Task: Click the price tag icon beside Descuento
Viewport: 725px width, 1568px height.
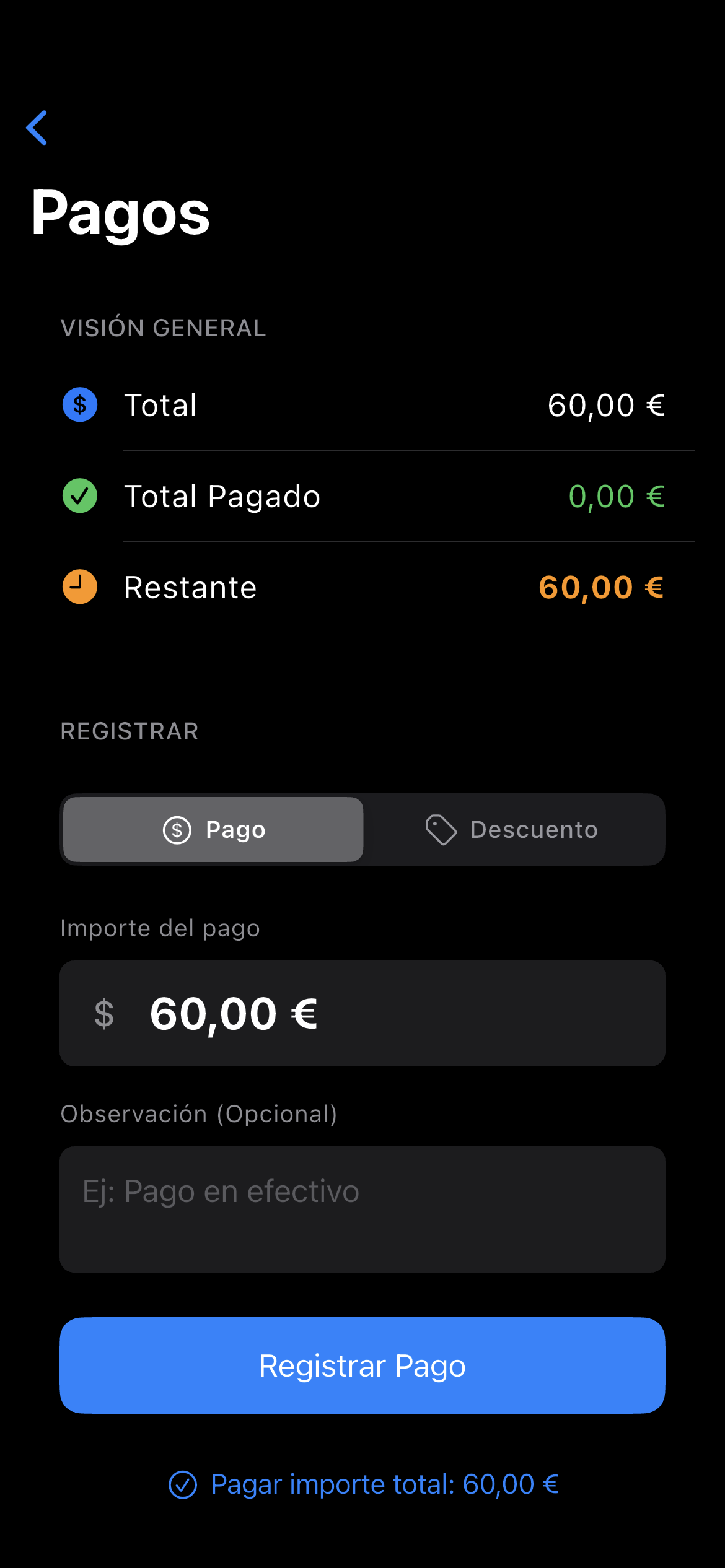Action: (x=441, y=829)
